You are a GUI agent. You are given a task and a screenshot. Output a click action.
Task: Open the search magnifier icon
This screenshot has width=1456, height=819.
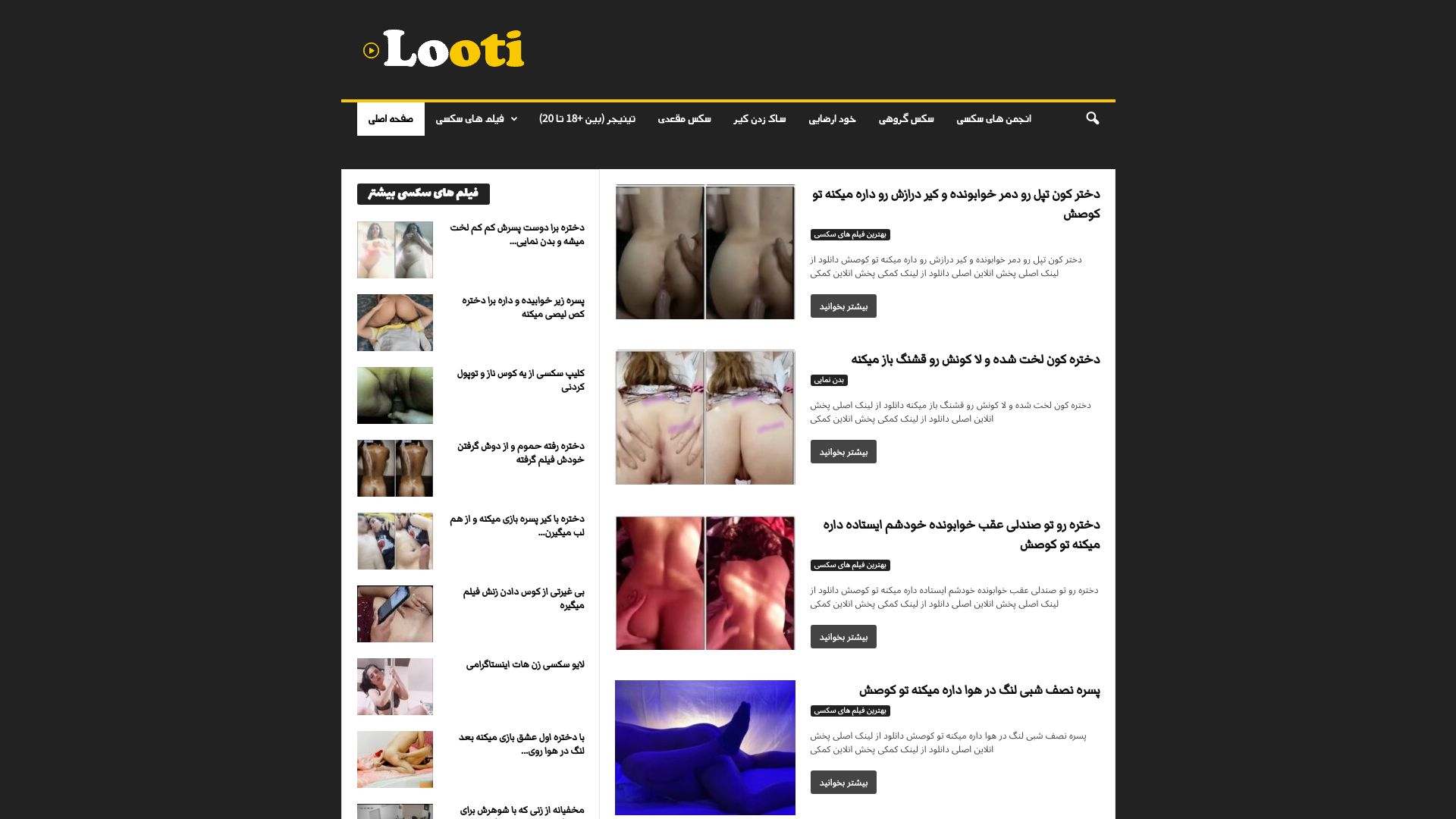pyautogui.click(x=1092, y=118)
